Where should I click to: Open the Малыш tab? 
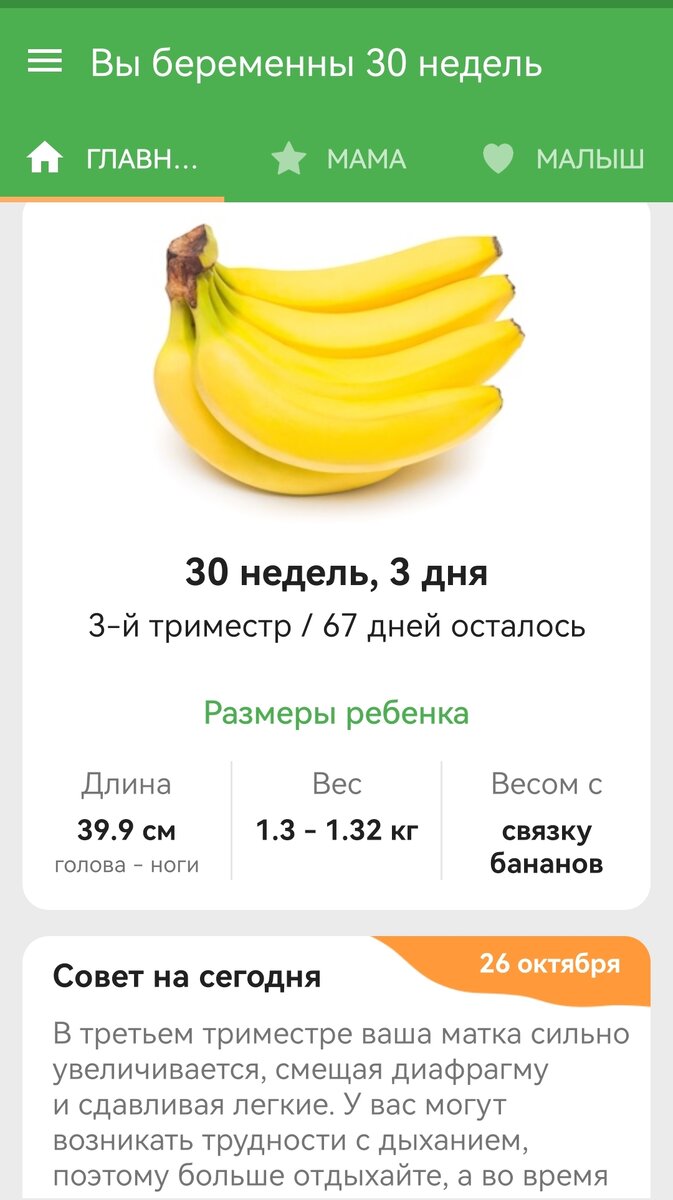click(563, 159)
